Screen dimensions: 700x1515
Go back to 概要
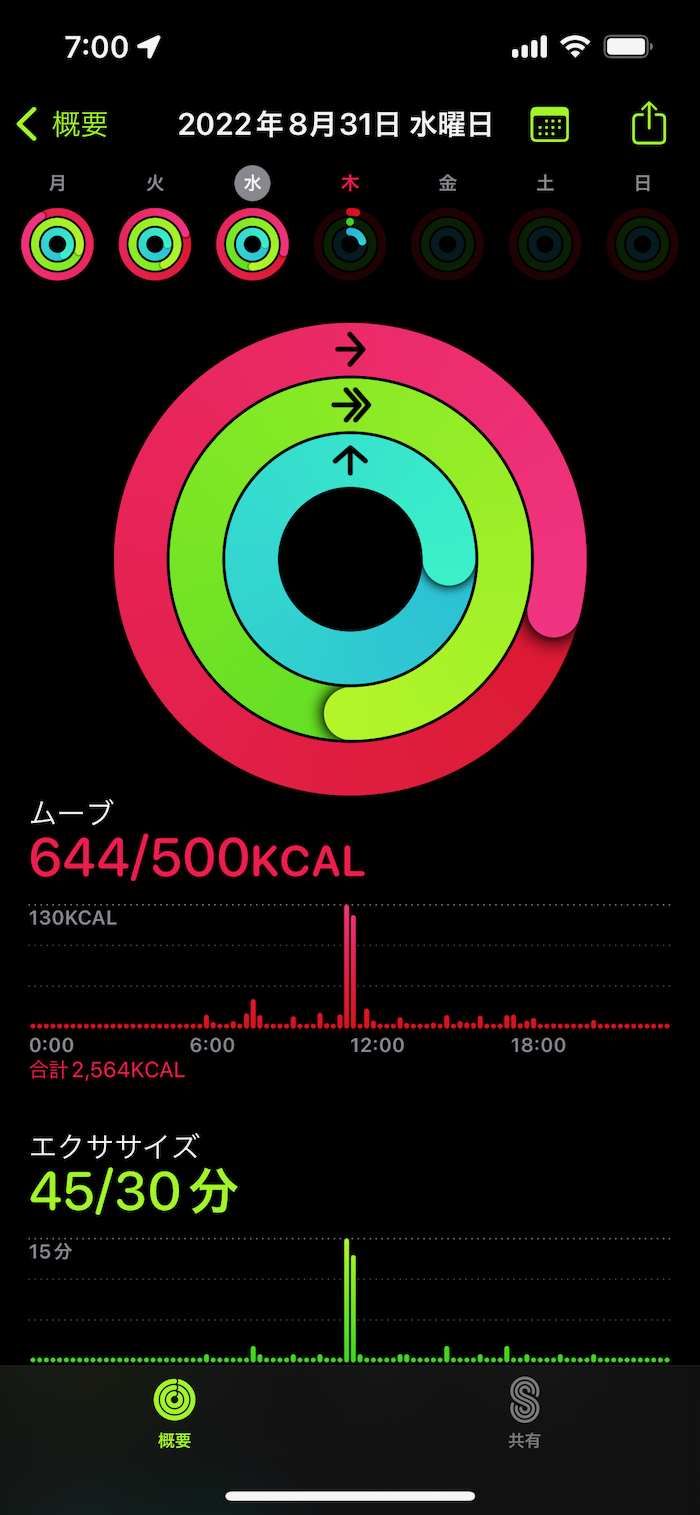click(x=62, y=125)
